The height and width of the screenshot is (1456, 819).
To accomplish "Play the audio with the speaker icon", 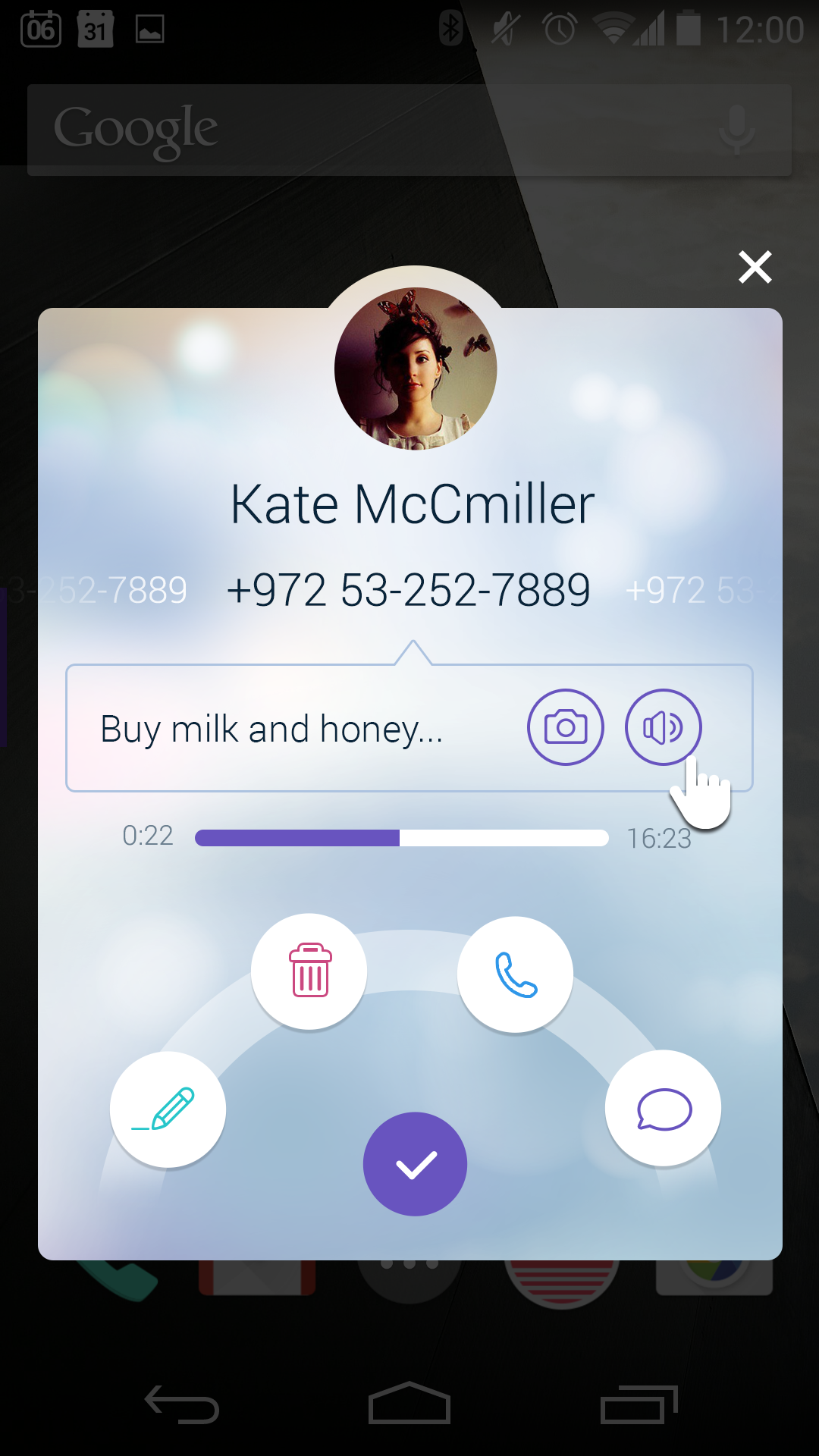I will [x=663, y=727].
